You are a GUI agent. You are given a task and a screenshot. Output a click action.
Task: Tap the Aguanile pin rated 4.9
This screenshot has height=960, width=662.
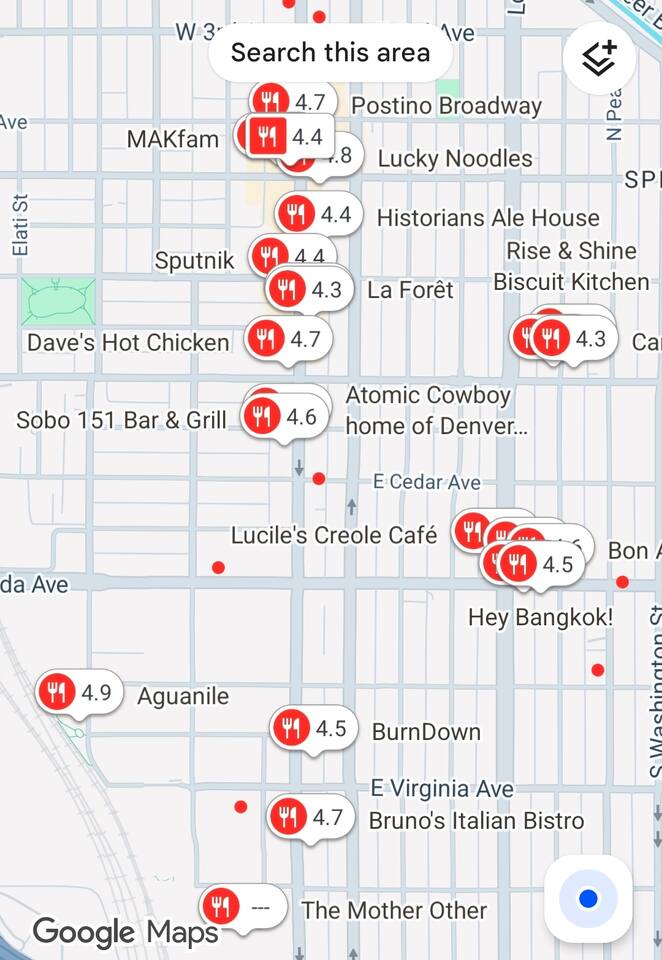(59, 692)
